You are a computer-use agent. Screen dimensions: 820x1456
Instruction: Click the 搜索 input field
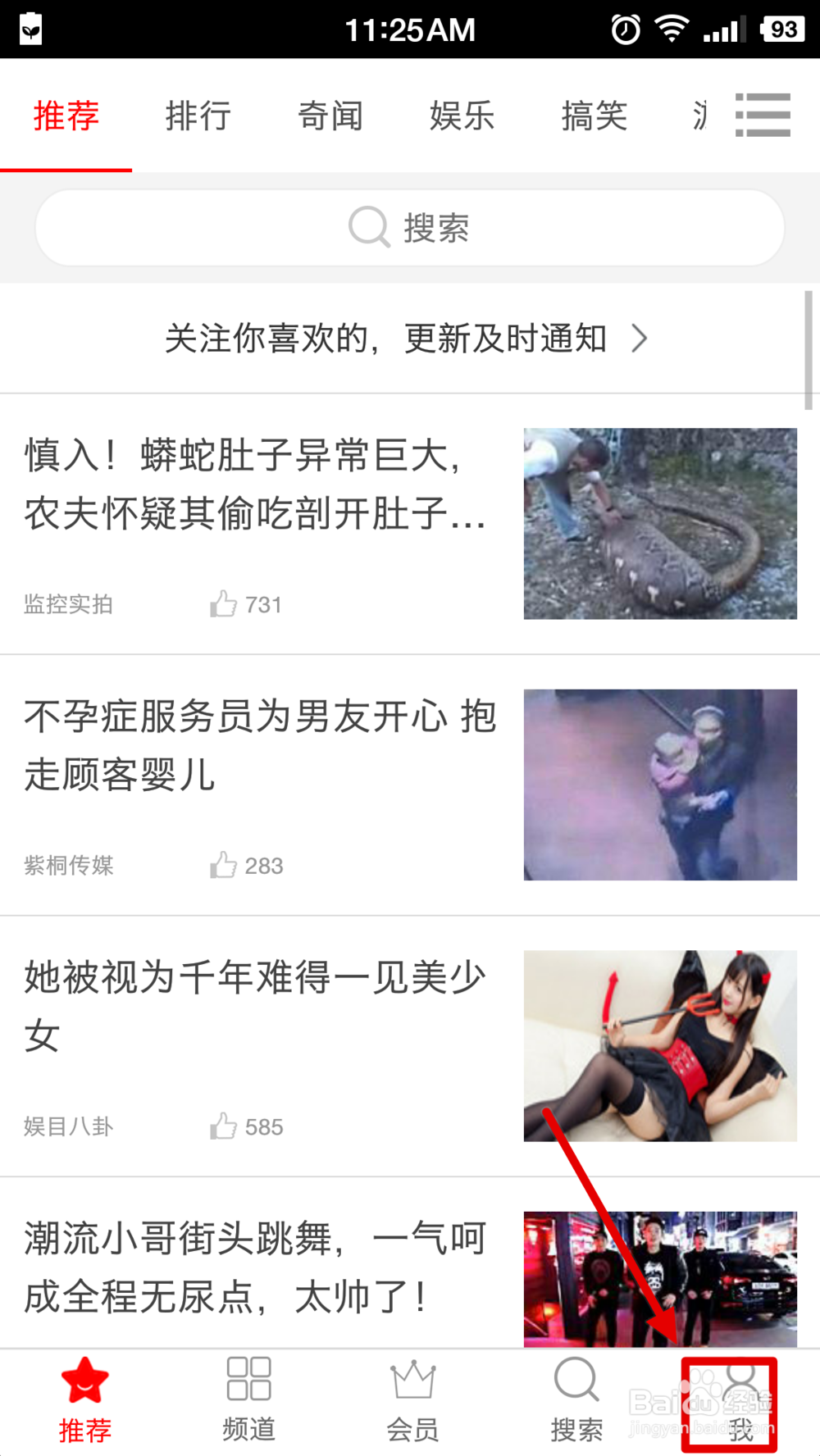tap(410, 228)
